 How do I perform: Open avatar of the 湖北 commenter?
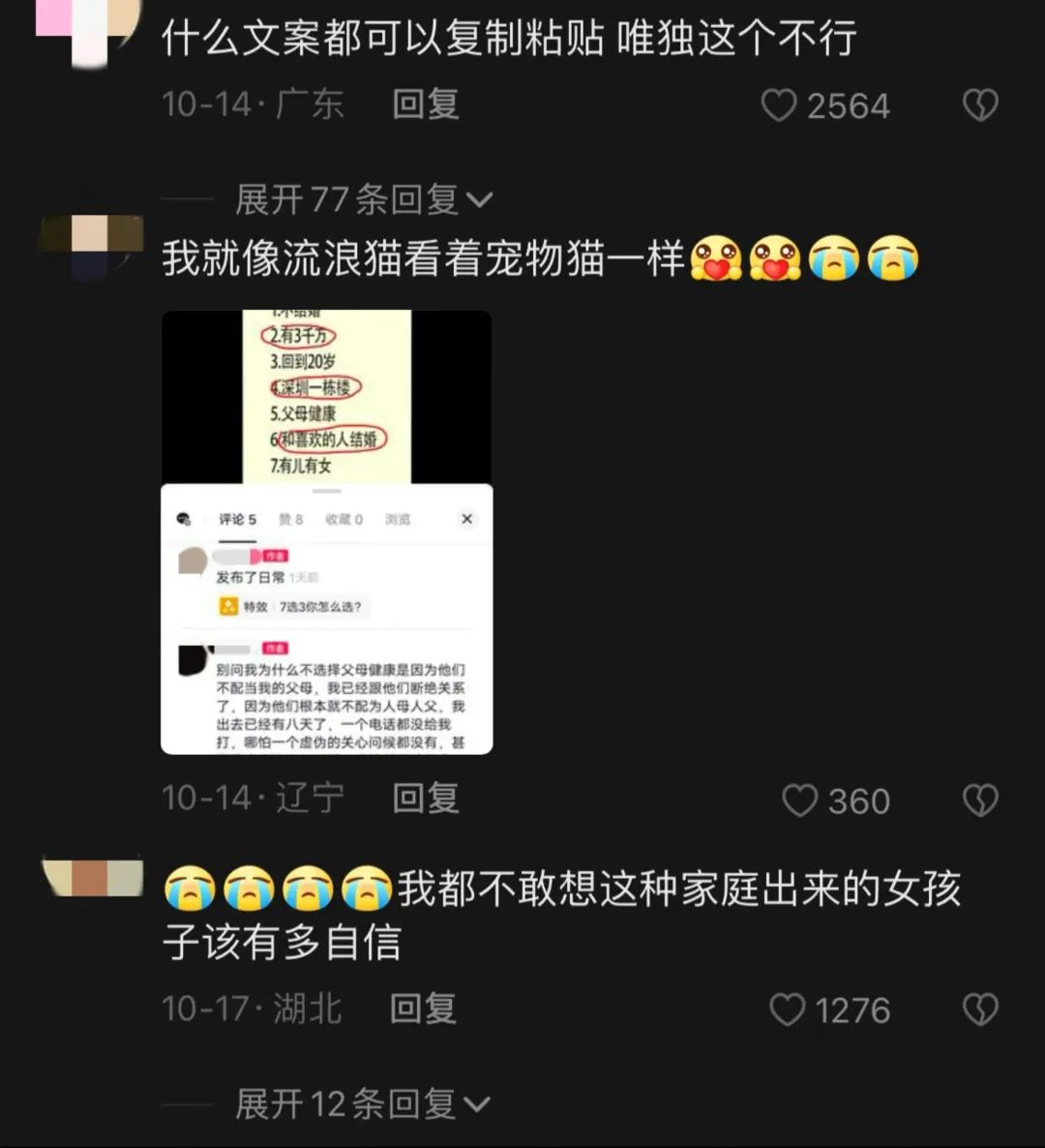[94, 877]
